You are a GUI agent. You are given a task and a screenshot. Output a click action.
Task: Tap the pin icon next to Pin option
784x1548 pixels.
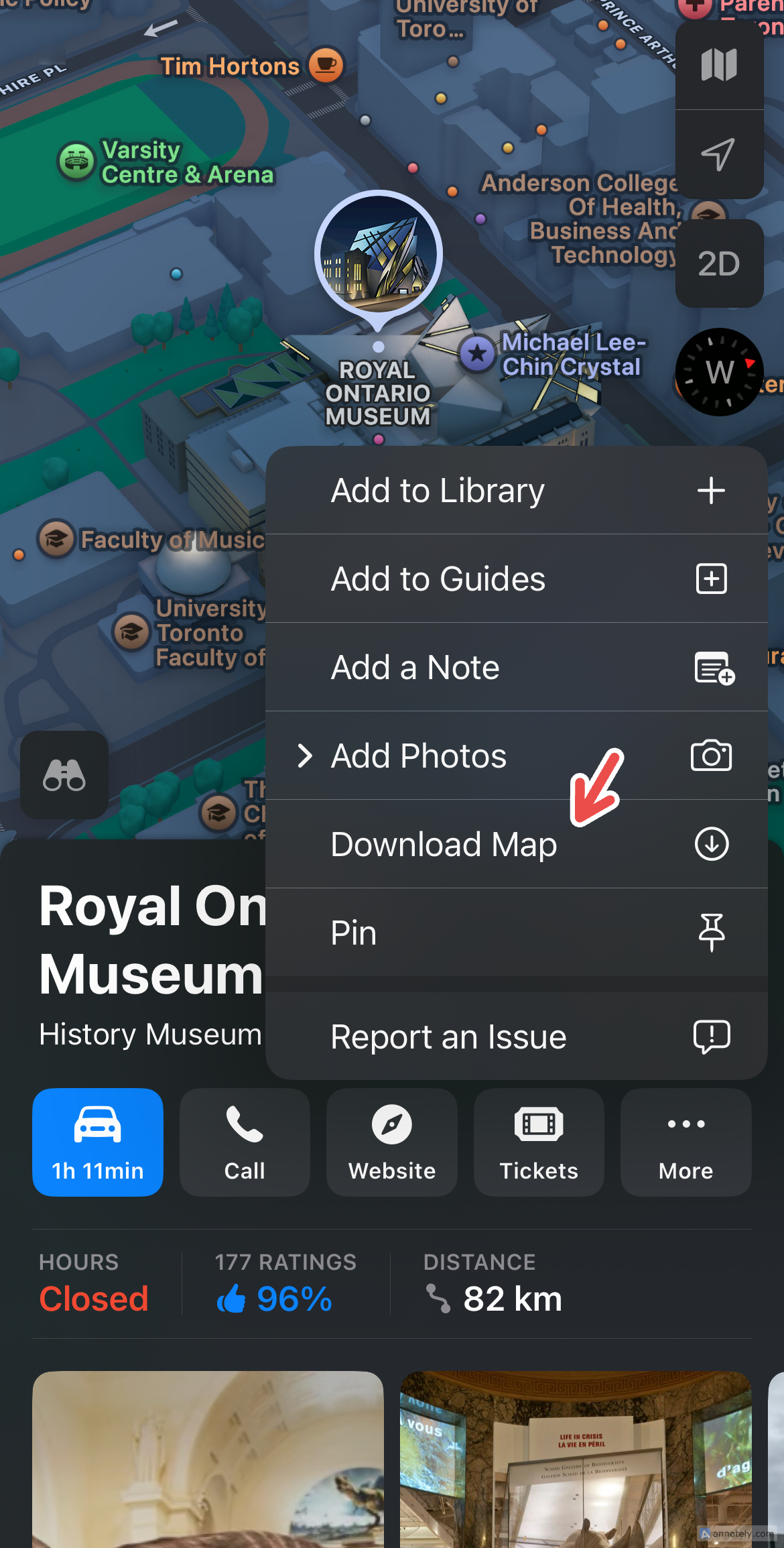[x=712, y=931]
